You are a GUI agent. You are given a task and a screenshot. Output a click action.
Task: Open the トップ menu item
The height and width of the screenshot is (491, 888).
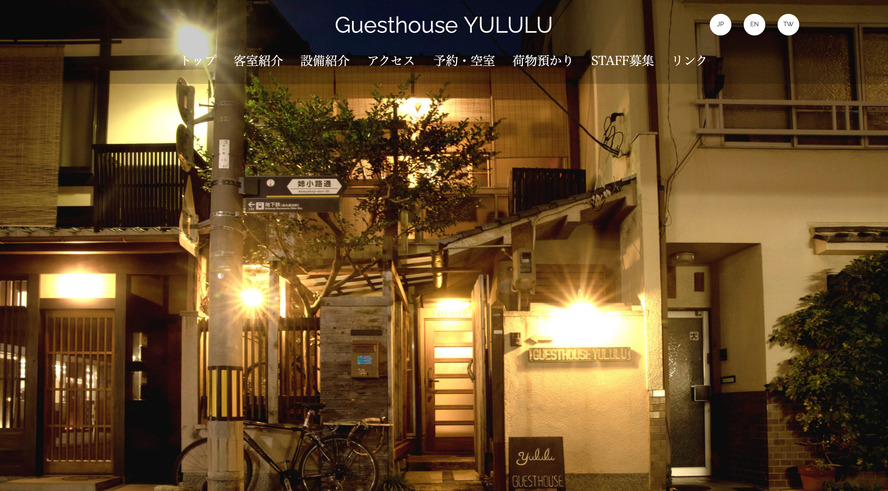(x=198, y=61)
